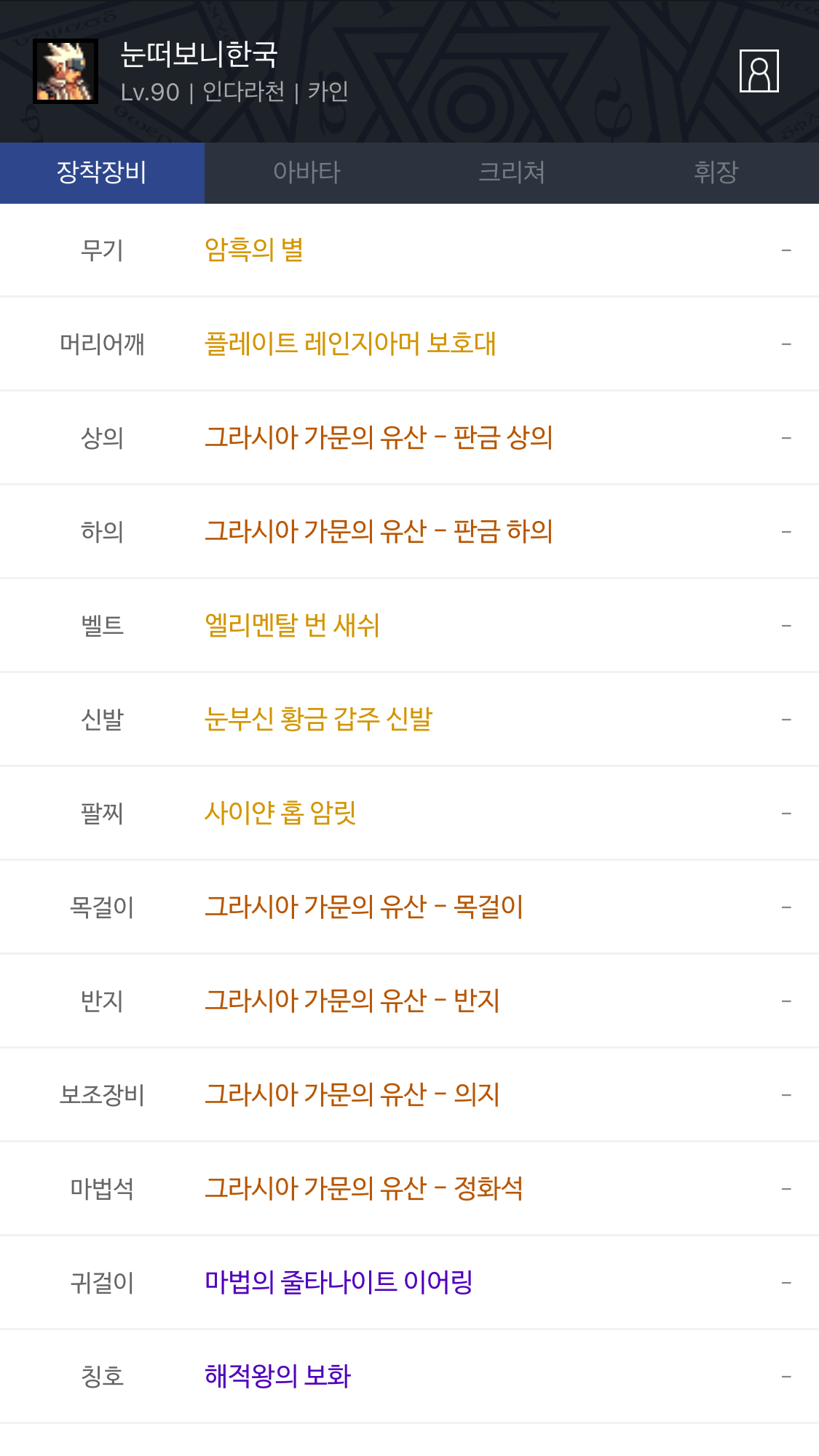View 플레이트 레인지아머 보호대 details

[x=350, y=344]
